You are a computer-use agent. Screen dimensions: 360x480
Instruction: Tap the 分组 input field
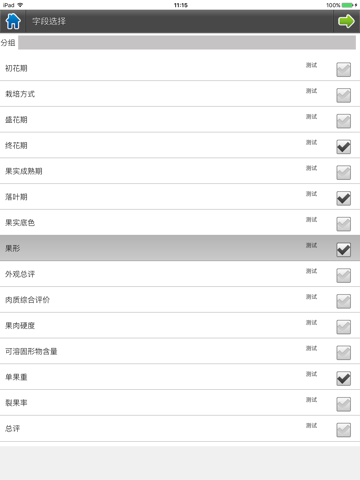pyautogui.click(x=187, y=43)
